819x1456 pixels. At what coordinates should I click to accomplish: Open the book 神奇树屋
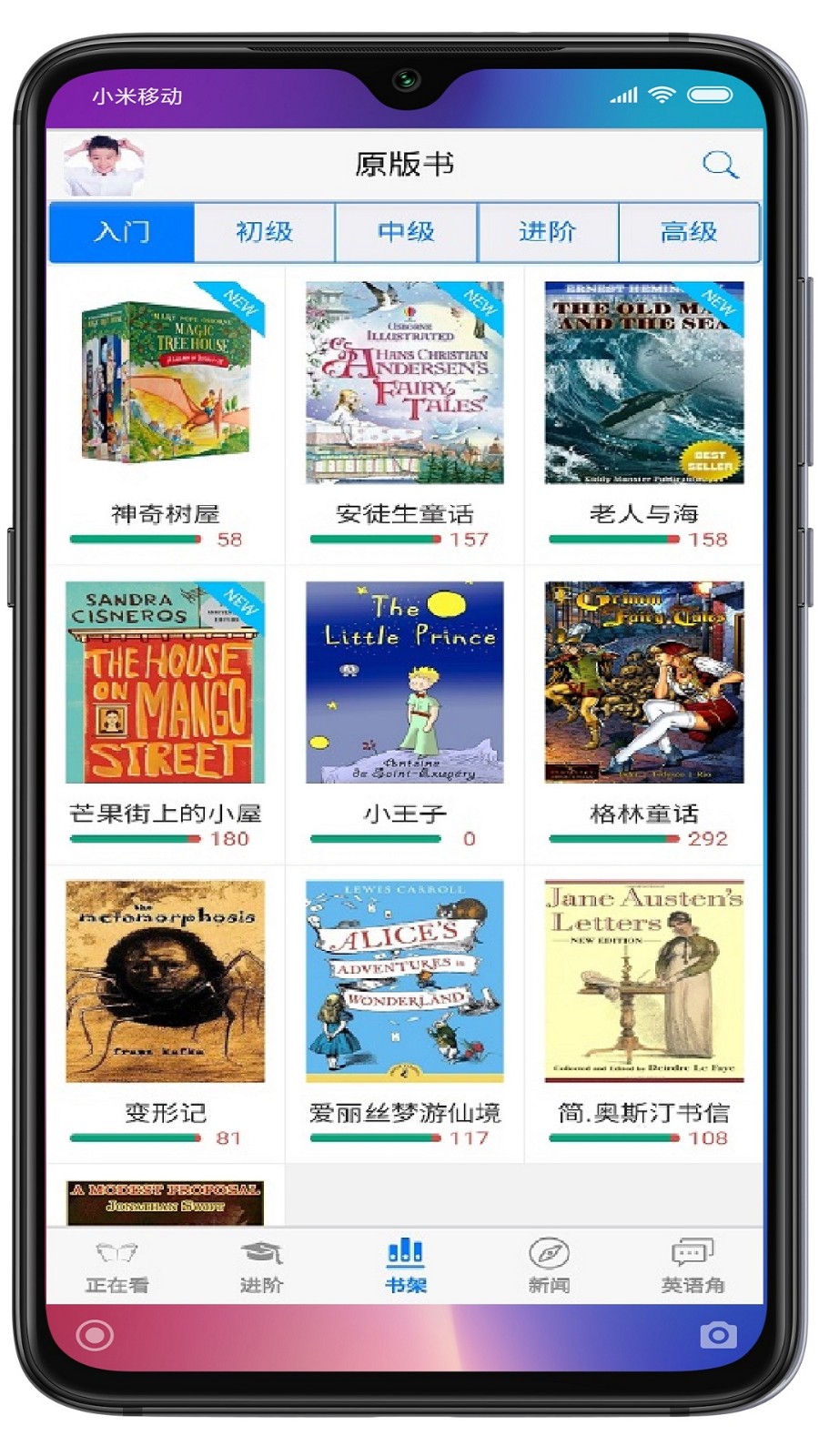pos(166,383)
